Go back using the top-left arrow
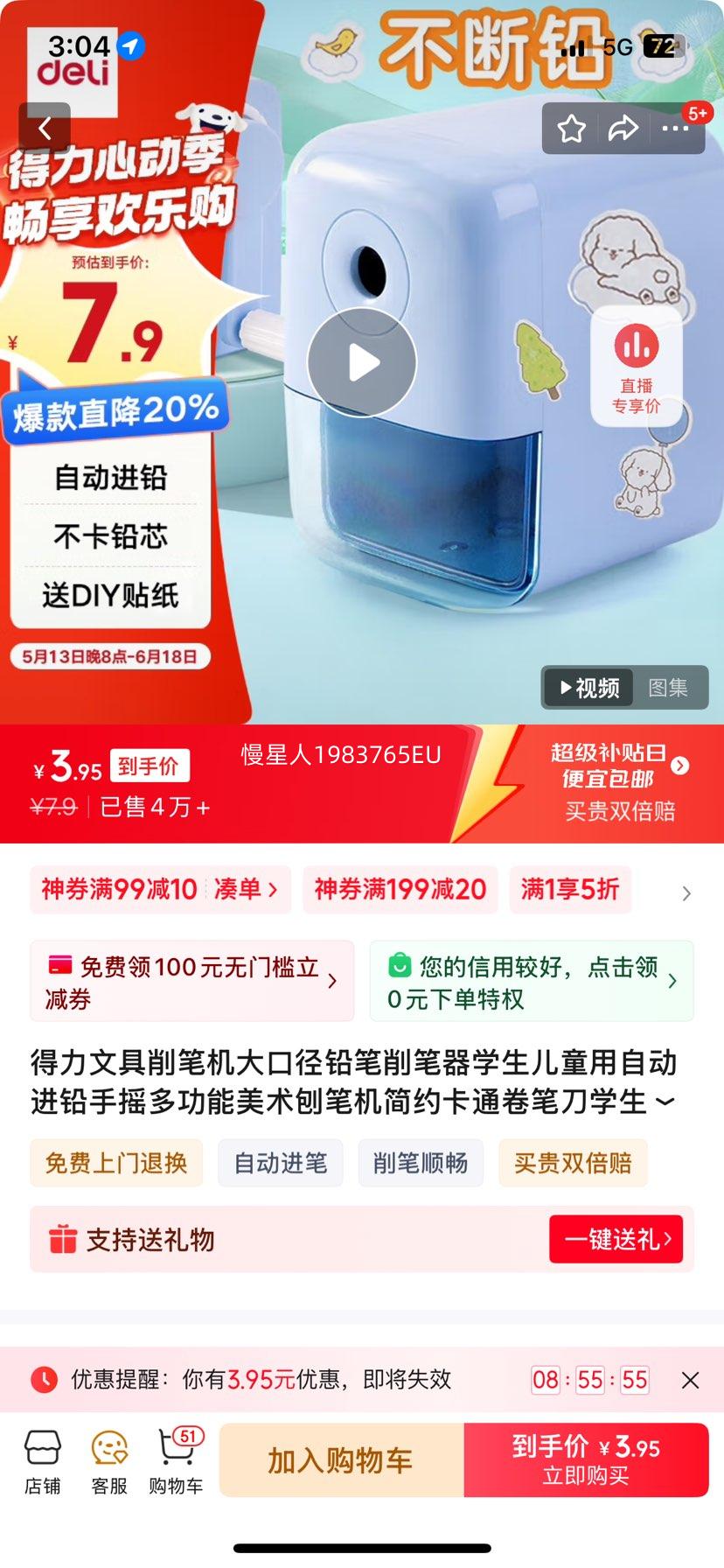724x1568 pixels. tap(45, 129)
